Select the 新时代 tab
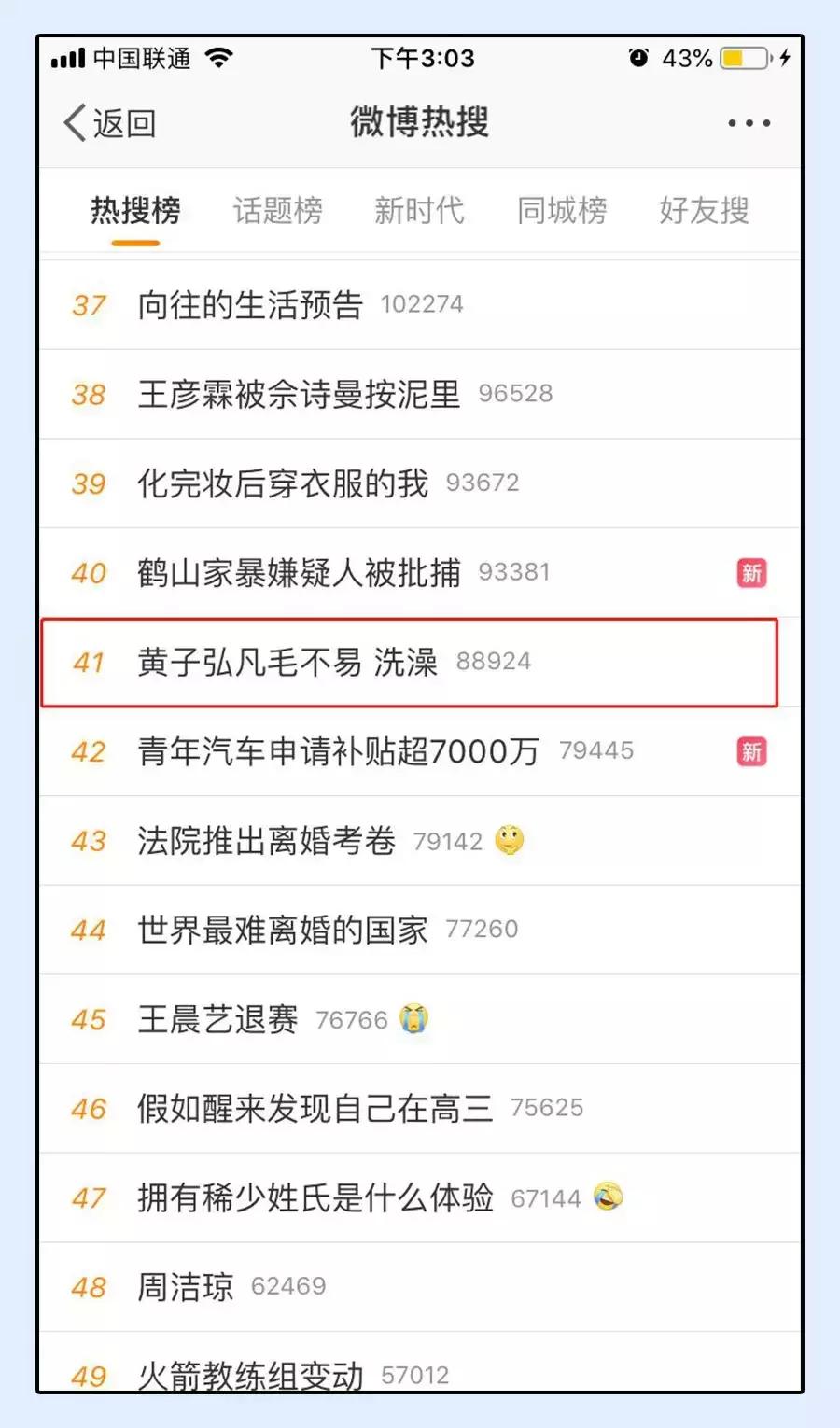Screen dimensions: 840x1428 pos(420,211)
